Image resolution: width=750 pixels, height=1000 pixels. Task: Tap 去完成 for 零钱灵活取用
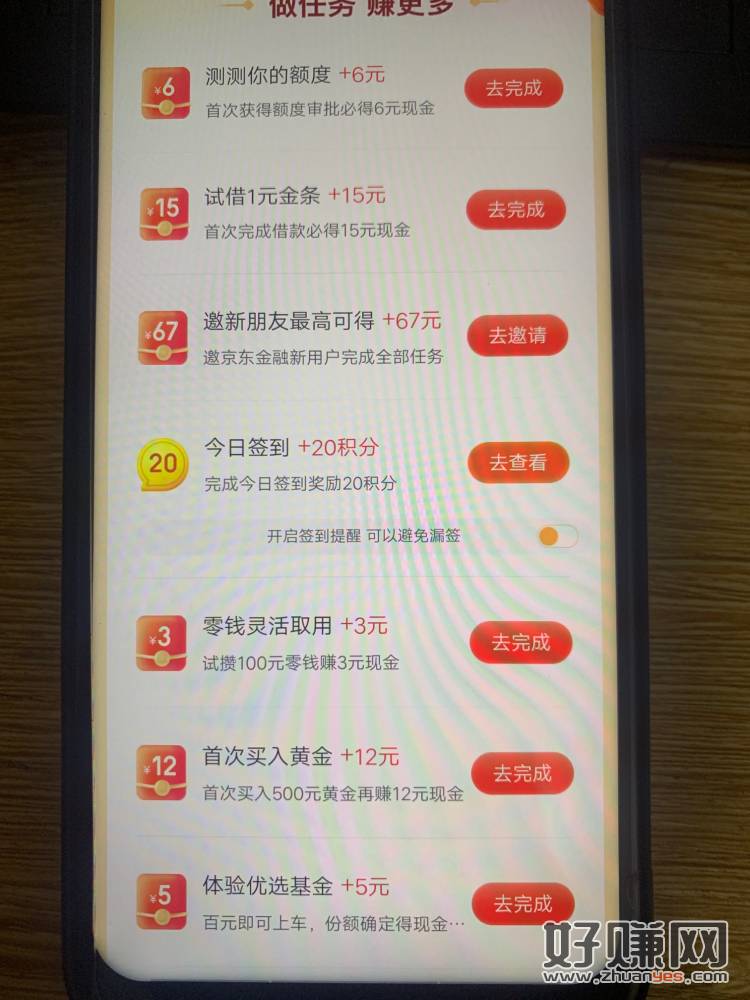coord(521,642)
